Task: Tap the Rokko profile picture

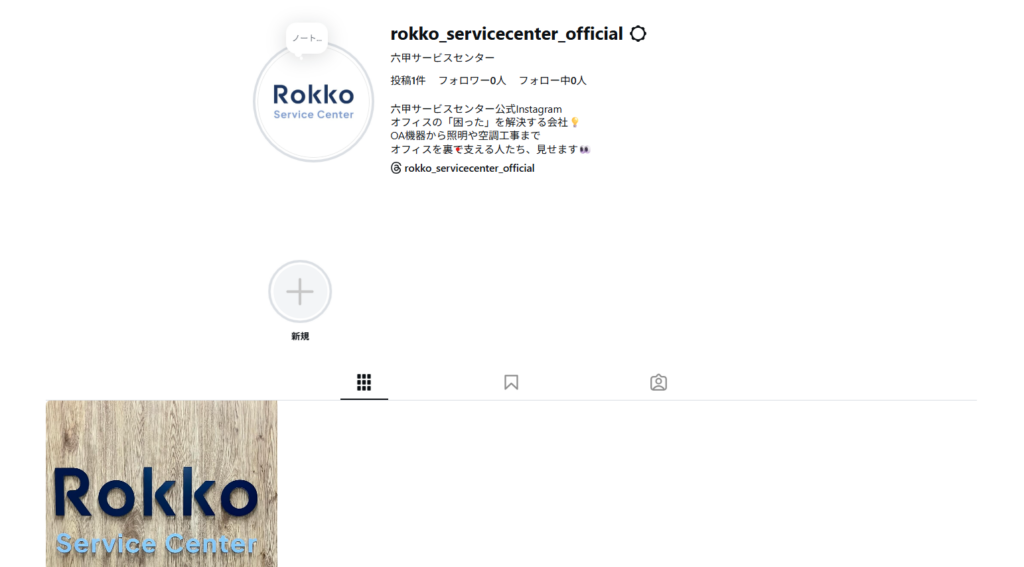Action: pyautogui.click(x=313, y=103)
